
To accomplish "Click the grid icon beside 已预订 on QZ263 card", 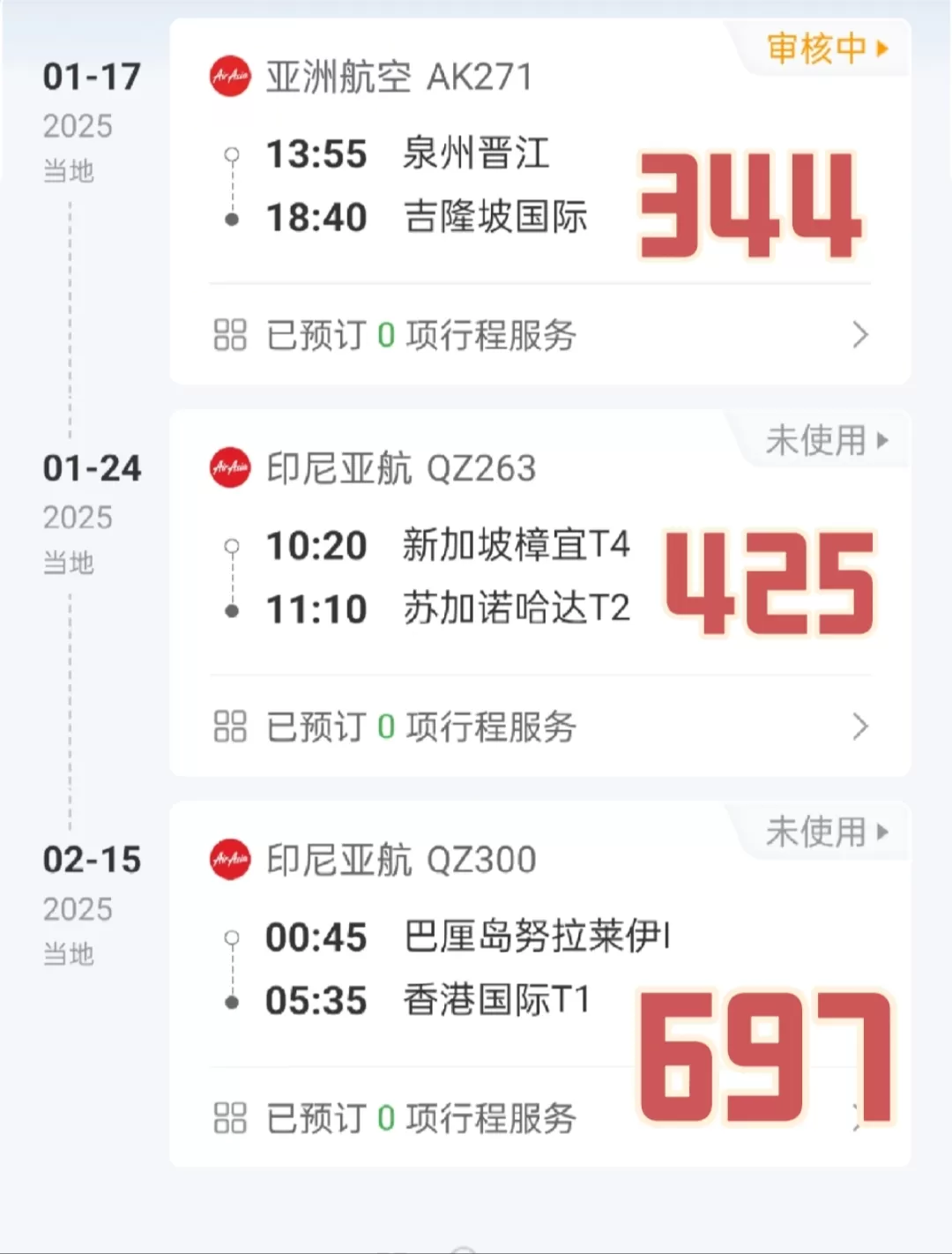I will click(x=230, y=728).
